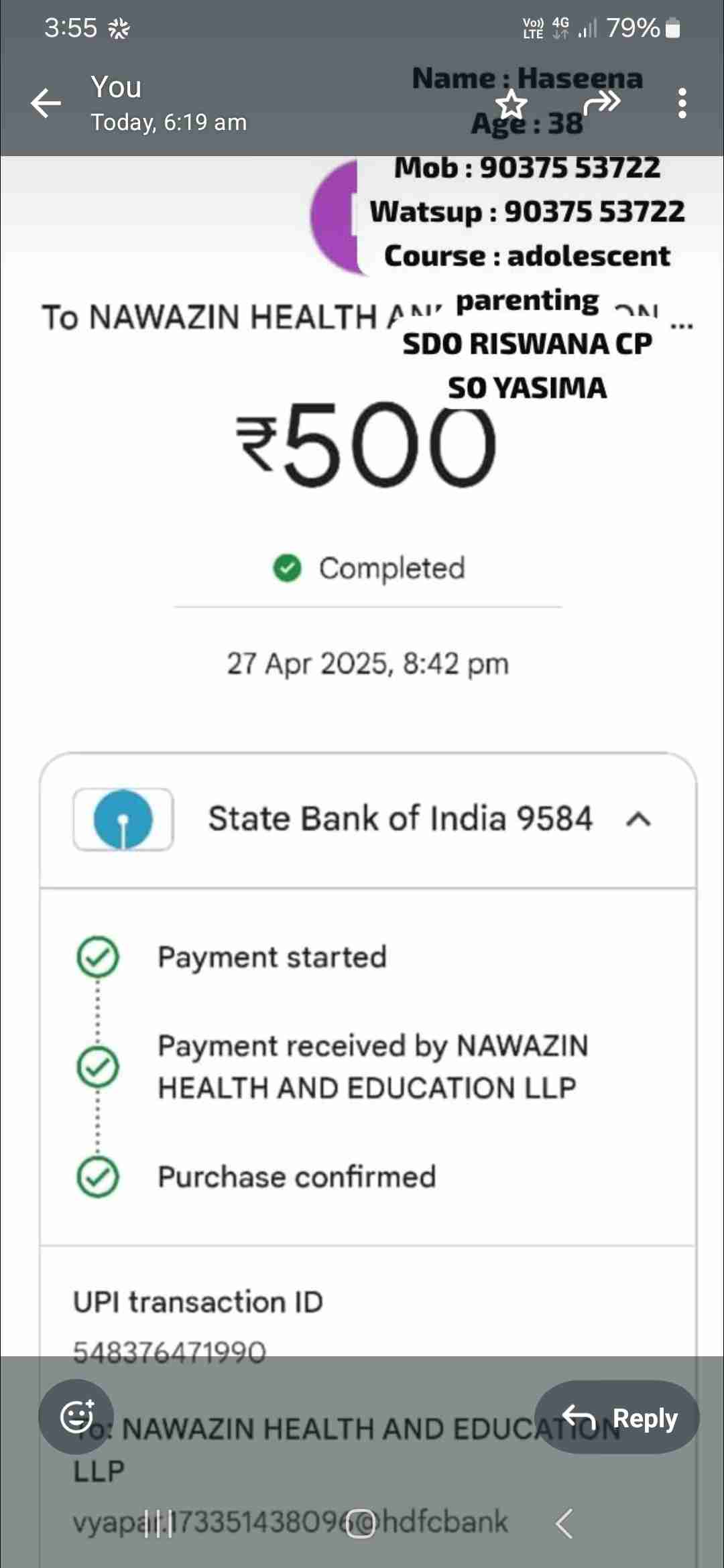Go back from the image viewer
Screen dimensions: 724x1568
[46, 103]
